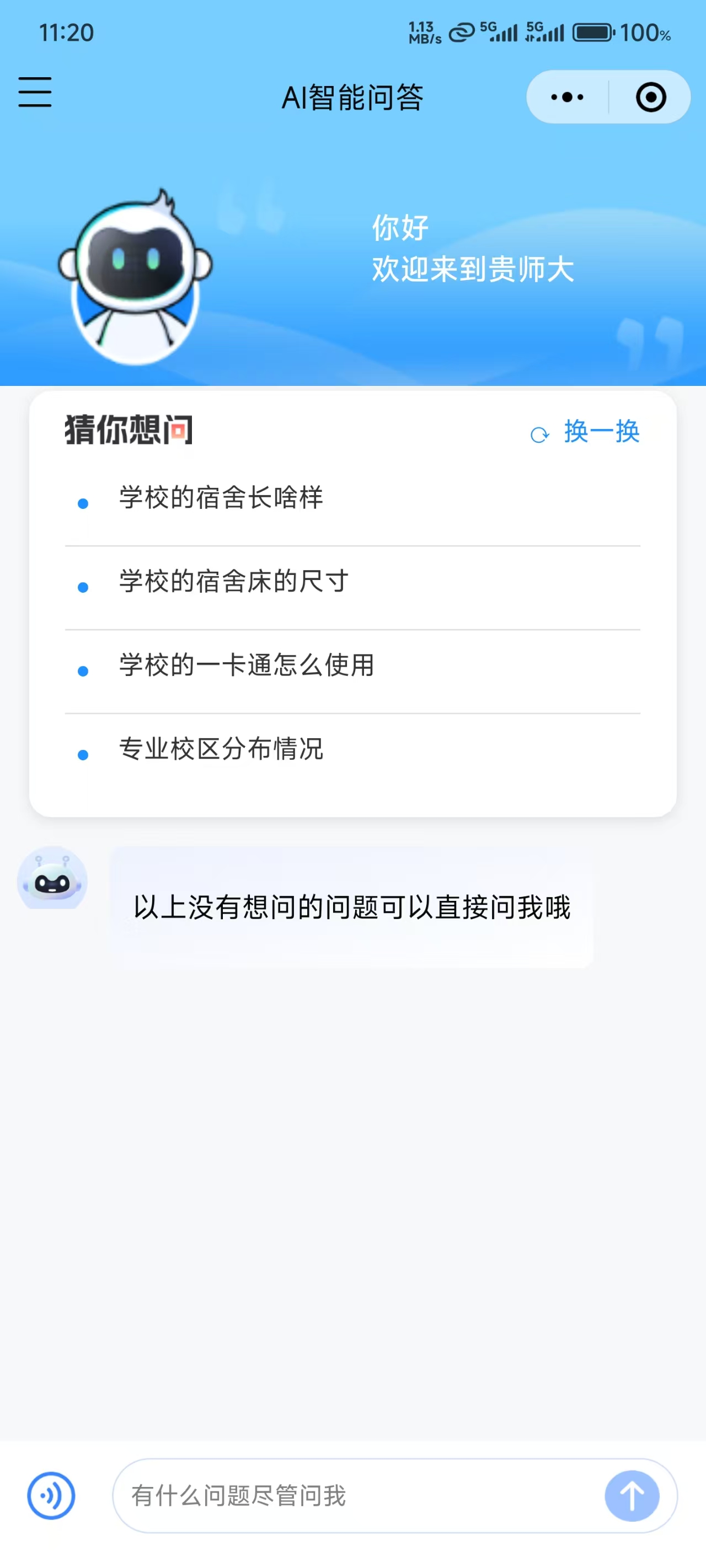The width and height of the screenshot is (706, 1568).
Task: Switch to voice input mode
Action: [51, 1495]
